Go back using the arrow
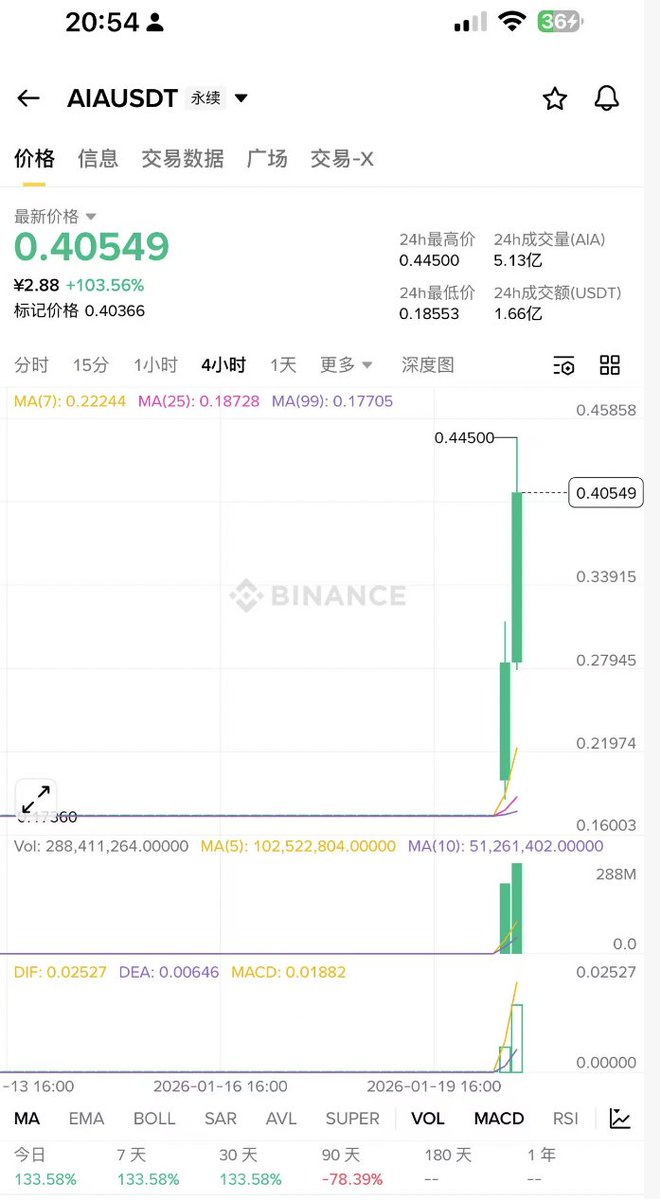Image resolution: width=661 pixels, height=1200 pixels. (28, 98)
